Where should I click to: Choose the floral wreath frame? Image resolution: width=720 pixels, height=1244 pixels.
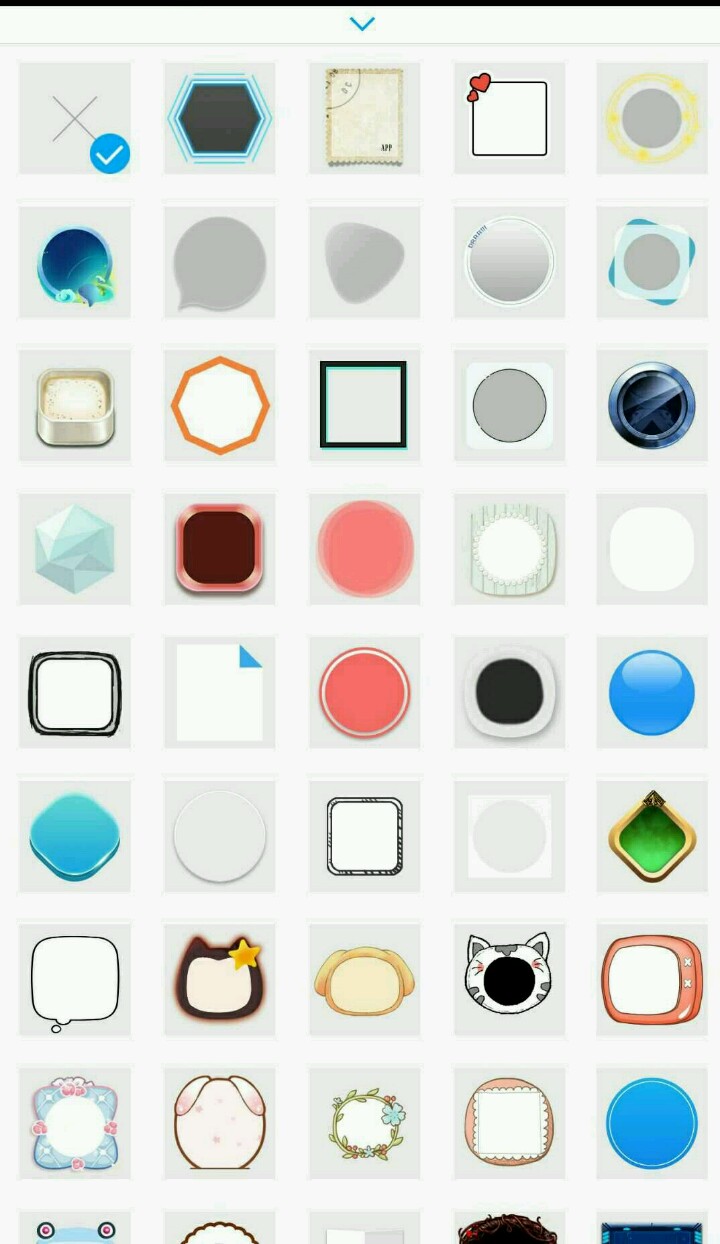pos(364,1123)
